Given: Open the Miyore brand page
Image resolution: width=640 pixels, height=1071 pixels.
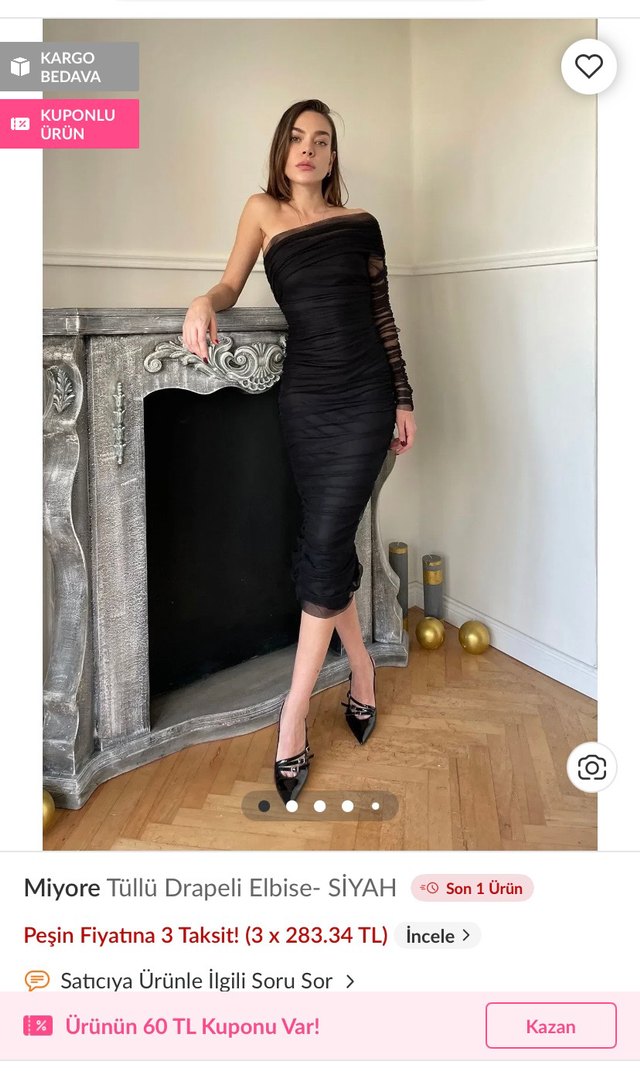Looking at the screenshot, I should click(x=62, y=888).
